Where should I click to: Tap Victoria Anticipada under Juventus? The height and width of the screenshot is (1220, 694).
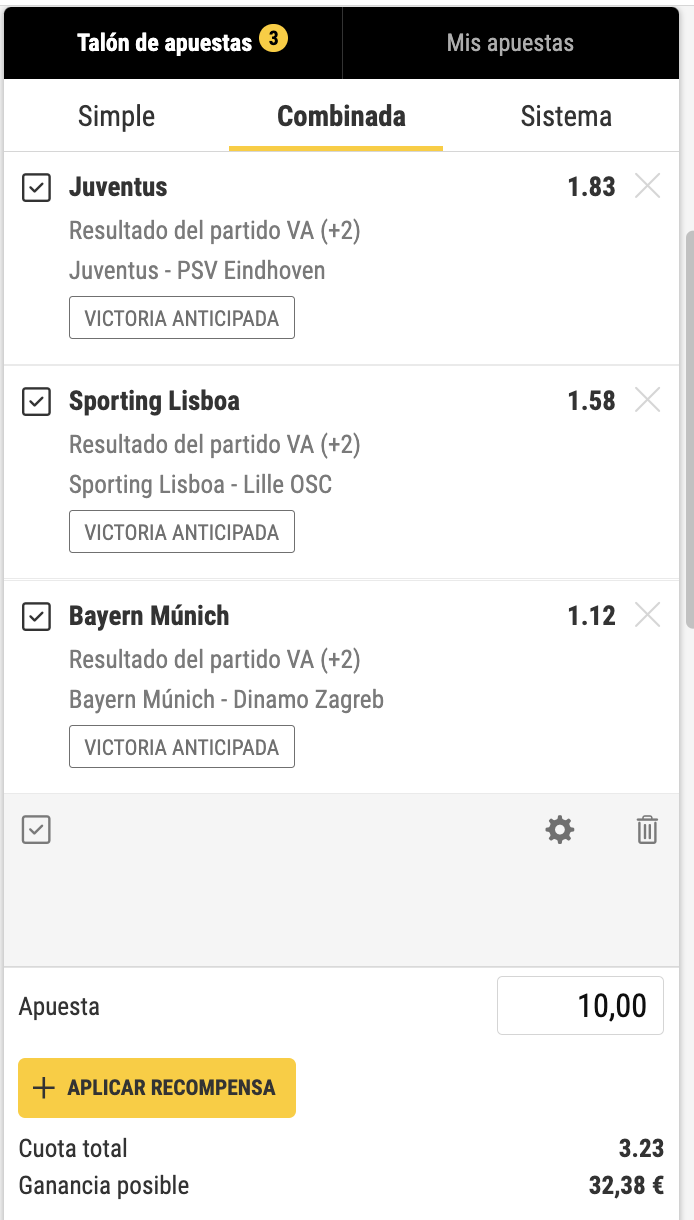pyautogui.click(x=182, y=318)
